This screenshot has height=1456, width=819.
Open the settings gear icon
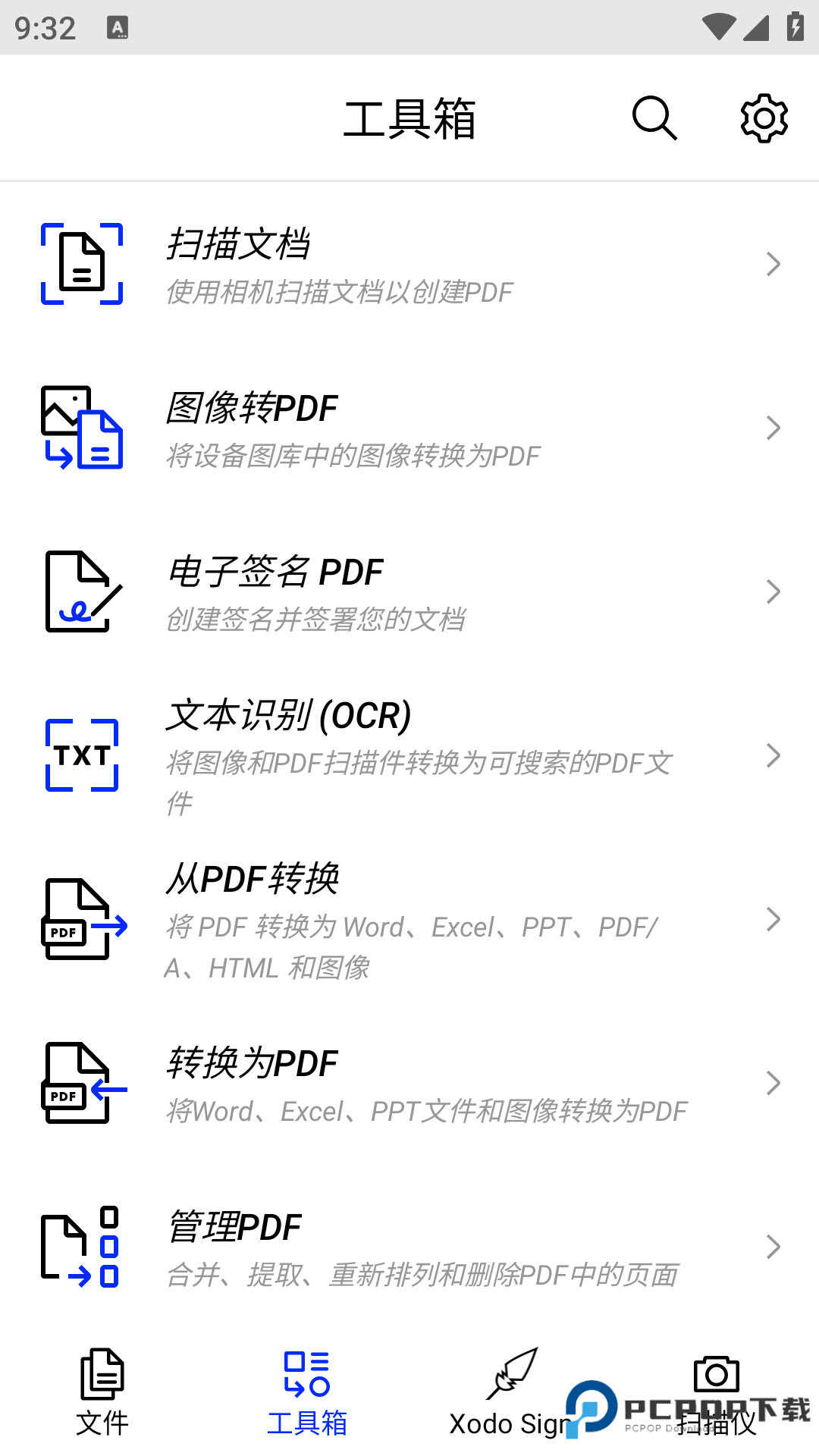coord(764,118)
